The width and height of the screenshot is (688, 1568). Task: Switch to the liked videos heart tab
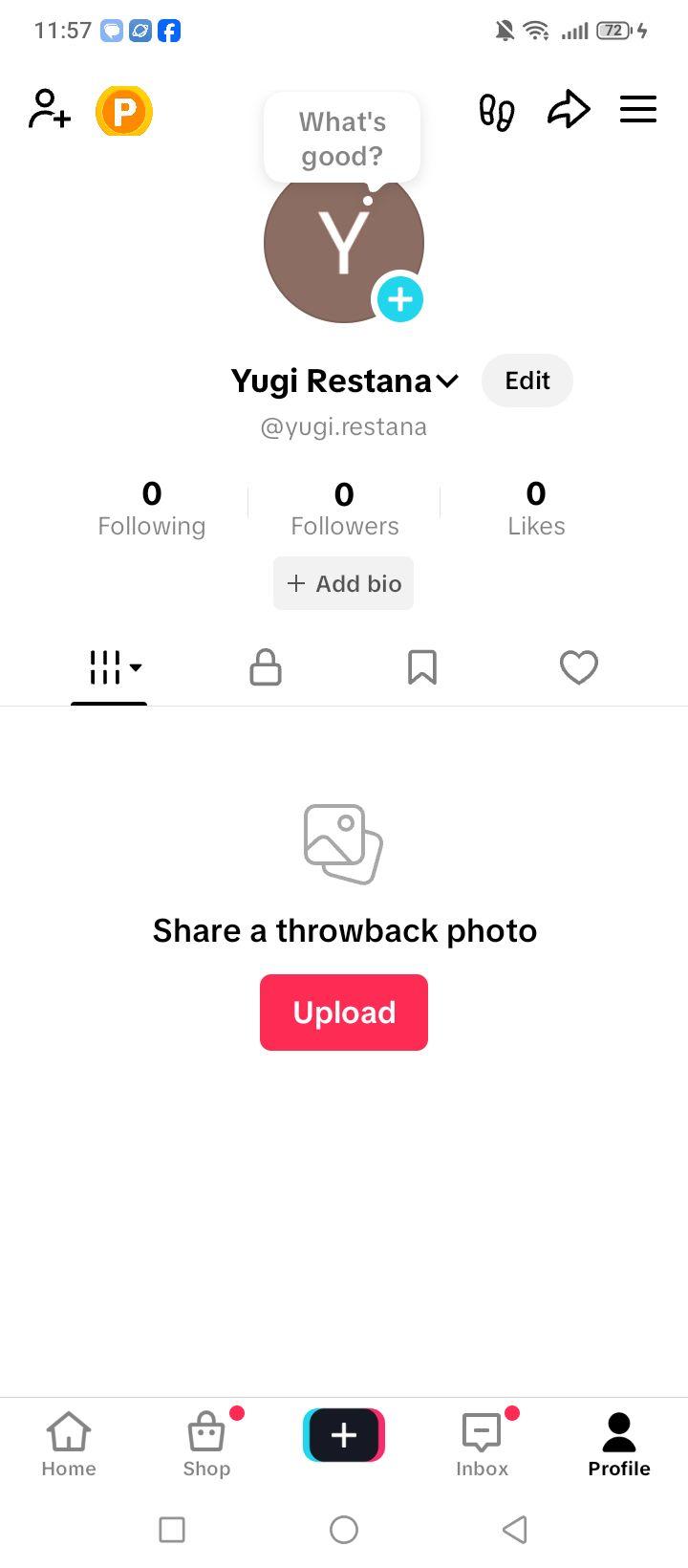coord(579,667)
